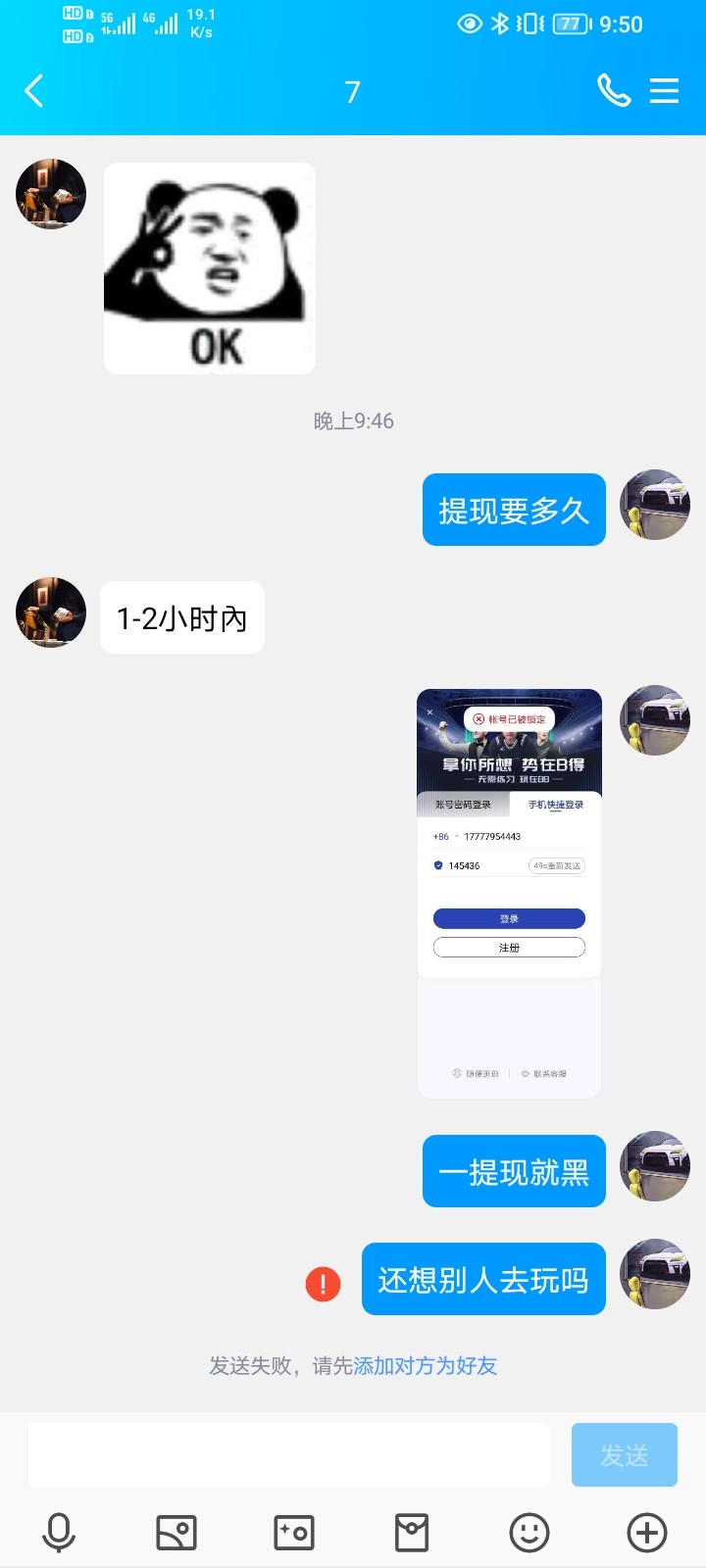Image resolution: width=706 pixels, height=1568 pixels.
Task: Tap the 添加对方为好友 link
Action: click(425, 1365)
